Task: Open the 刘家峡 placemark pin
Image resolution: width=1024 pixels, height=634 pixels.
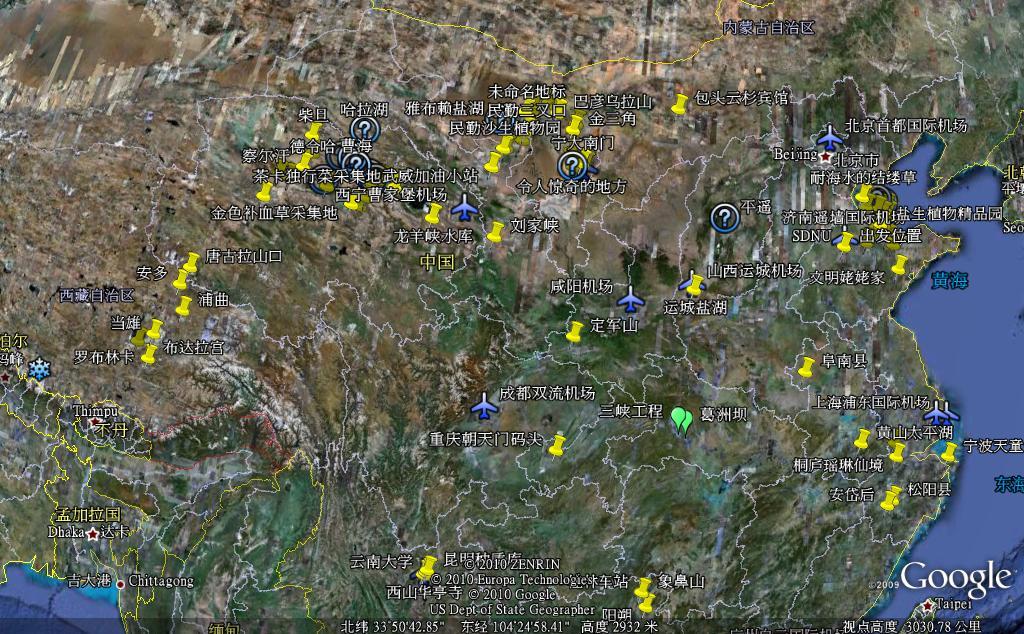Action: 495,231
